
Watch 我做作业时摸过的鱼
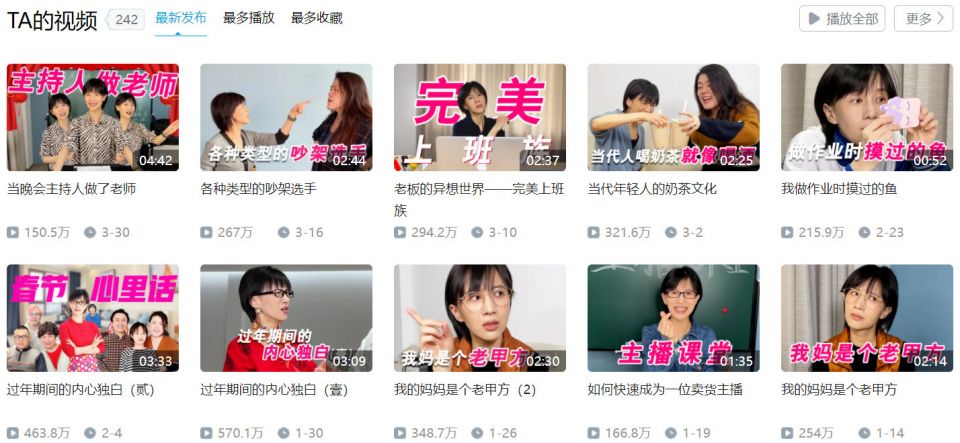[x=866, y=118]
